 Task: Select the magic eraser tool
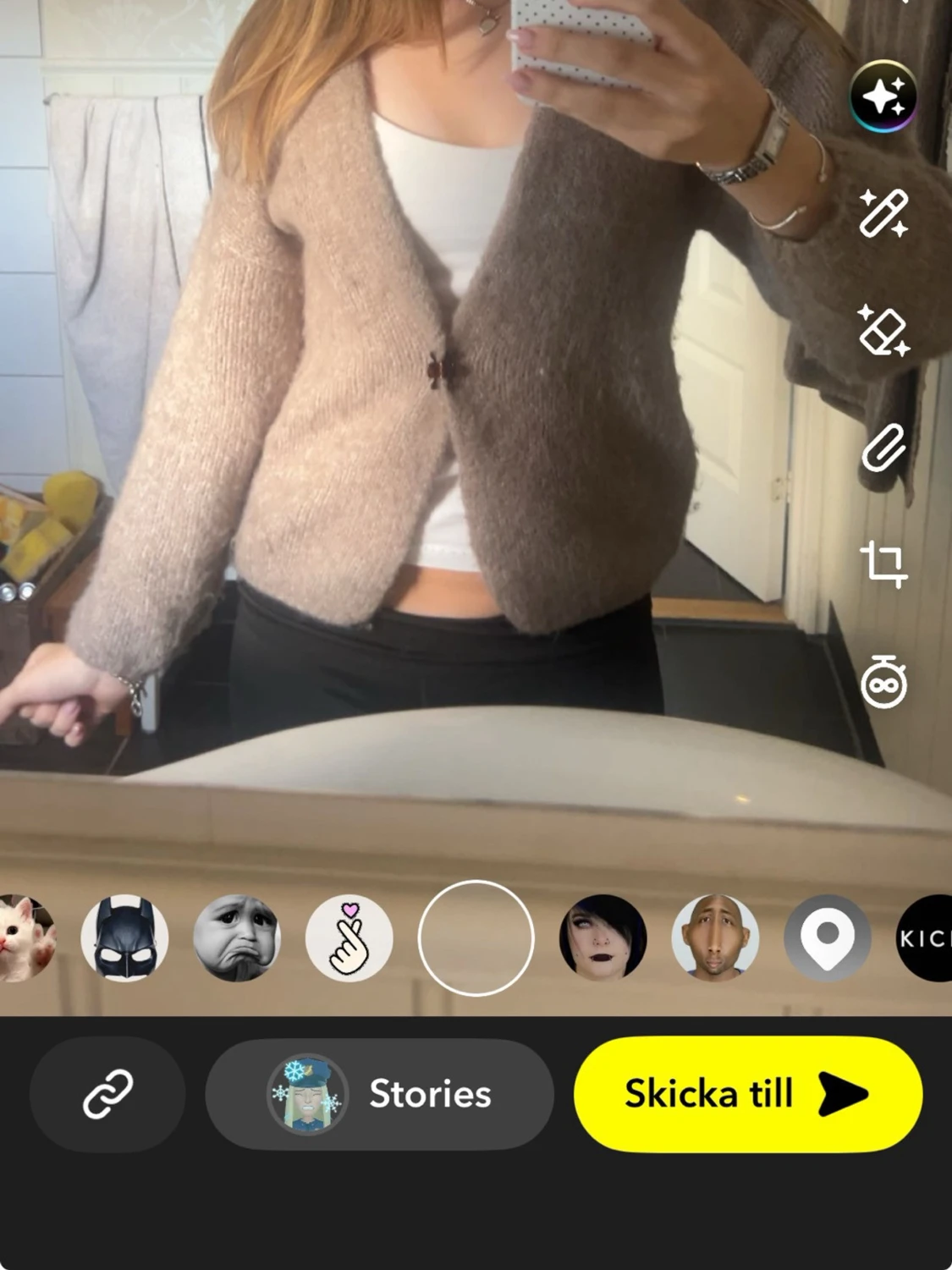pos(883,331)
